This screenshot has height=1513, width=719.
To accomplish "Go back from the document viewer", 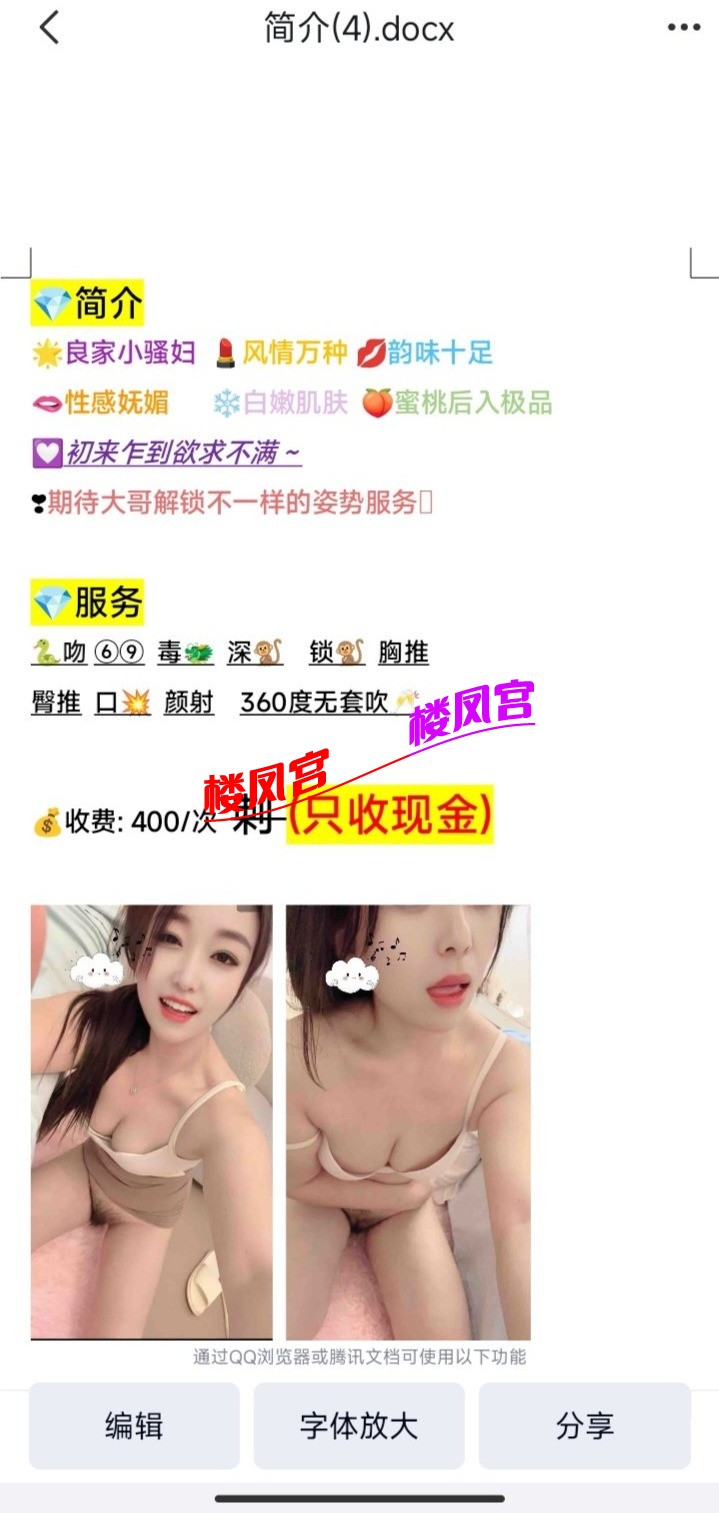I will [x=48, y=28].
